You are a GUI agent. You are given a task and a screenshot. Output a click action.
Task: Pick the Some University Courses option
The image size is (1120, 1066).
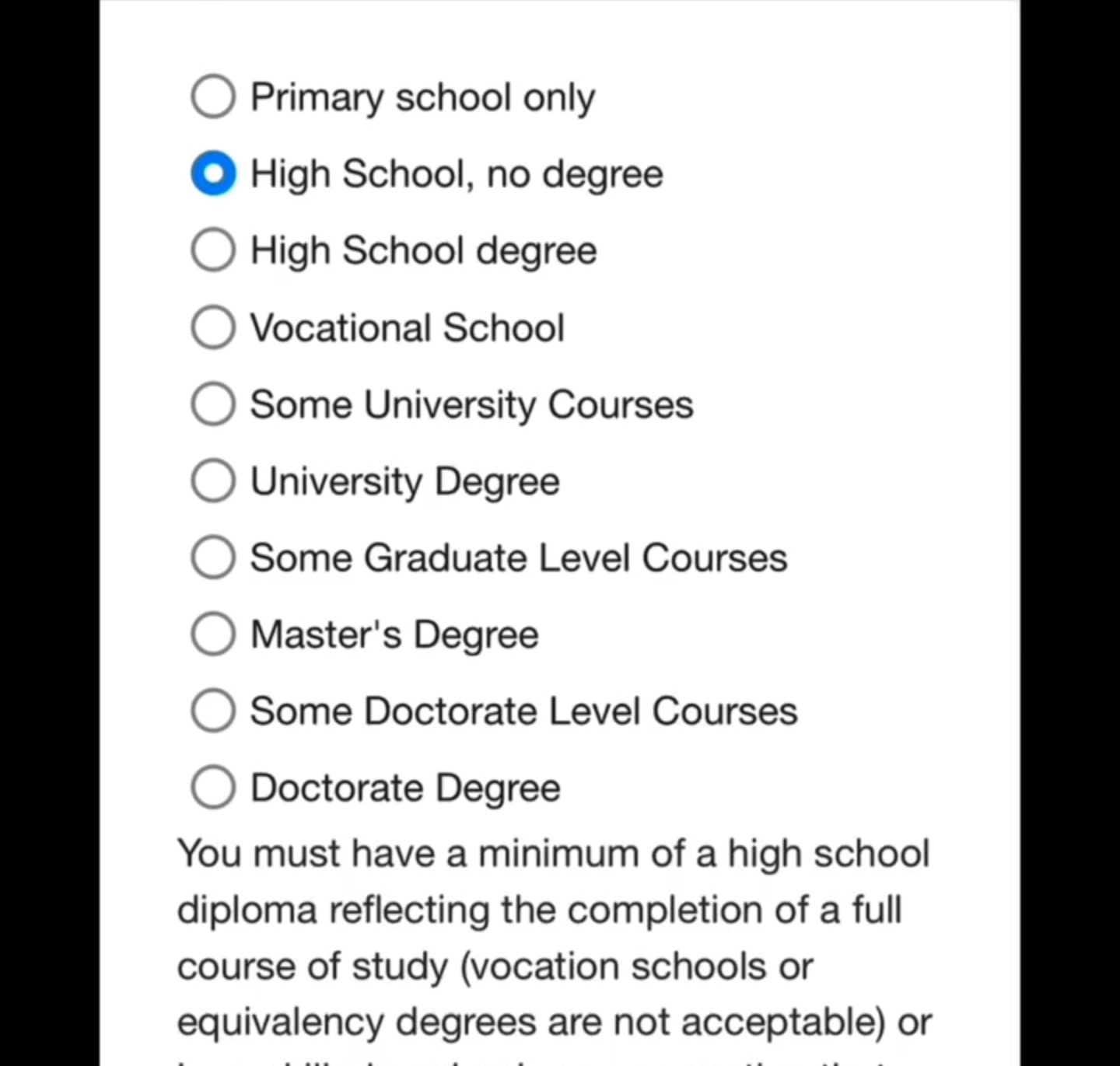pos(213,404)
